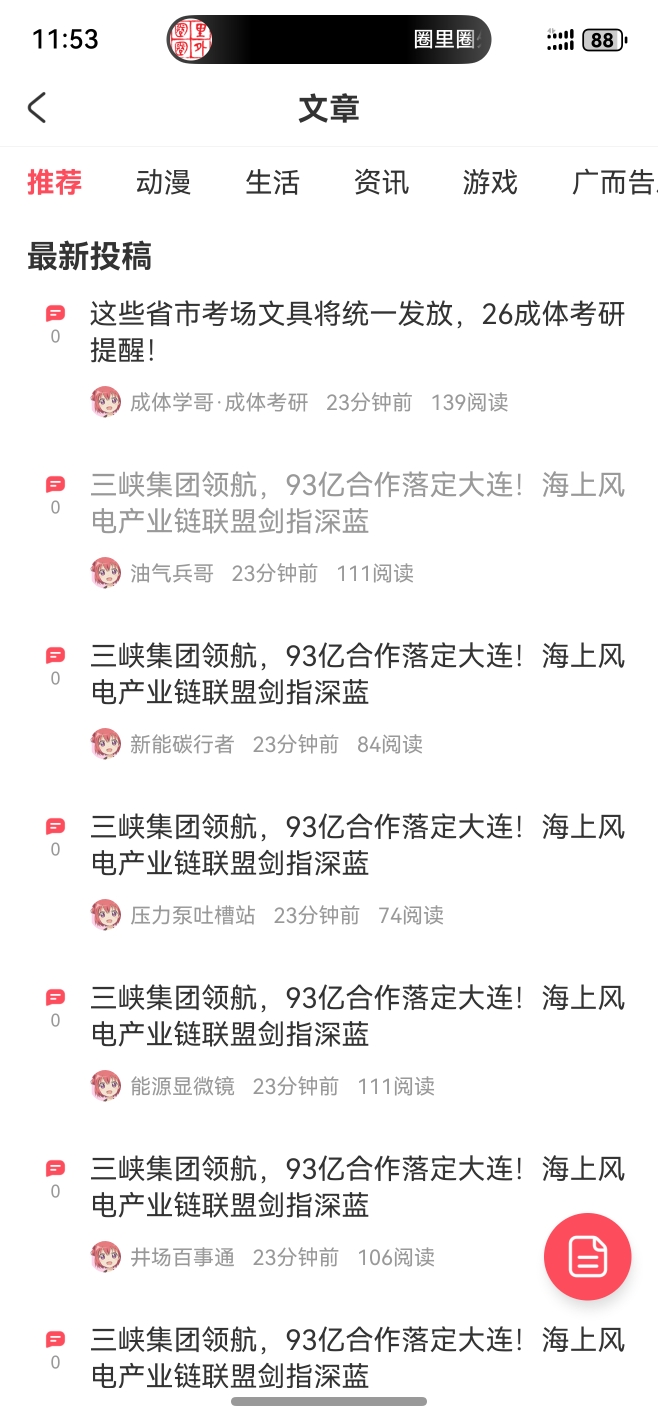
Task: Go back using the arrow
Action: [37, 108]
